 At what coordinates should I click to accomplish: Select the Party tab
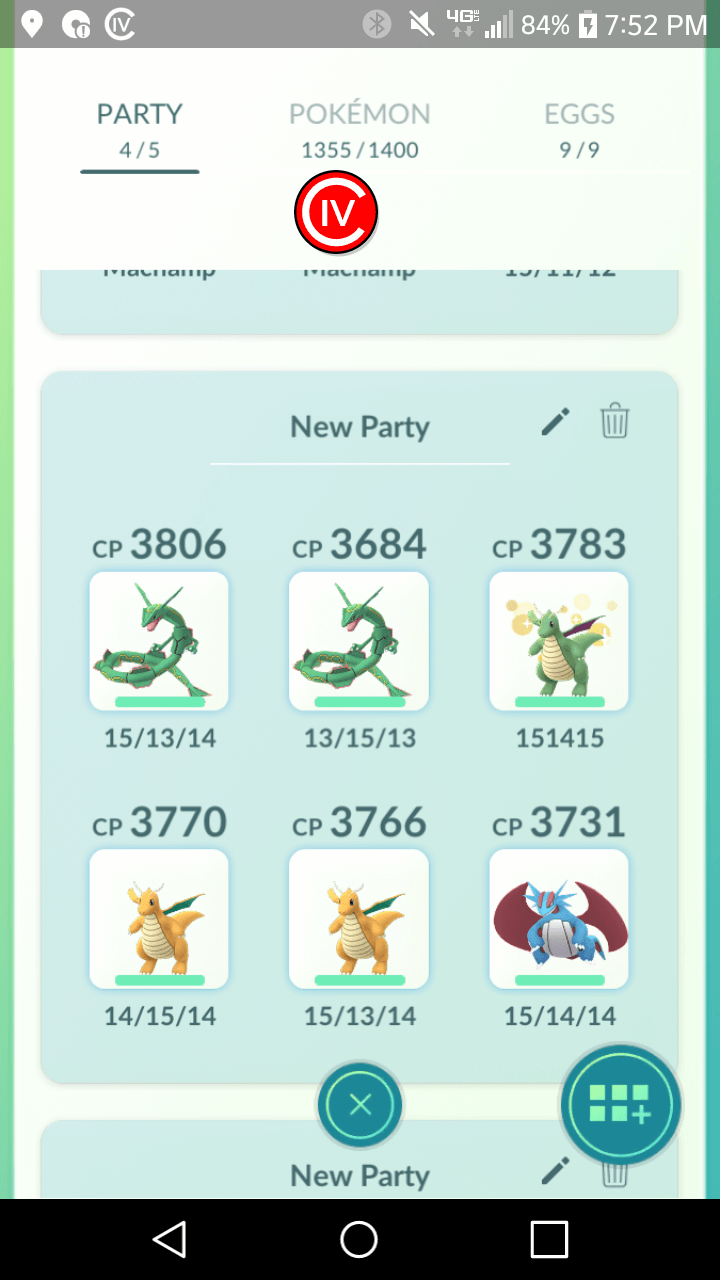[x=140, y=131]
